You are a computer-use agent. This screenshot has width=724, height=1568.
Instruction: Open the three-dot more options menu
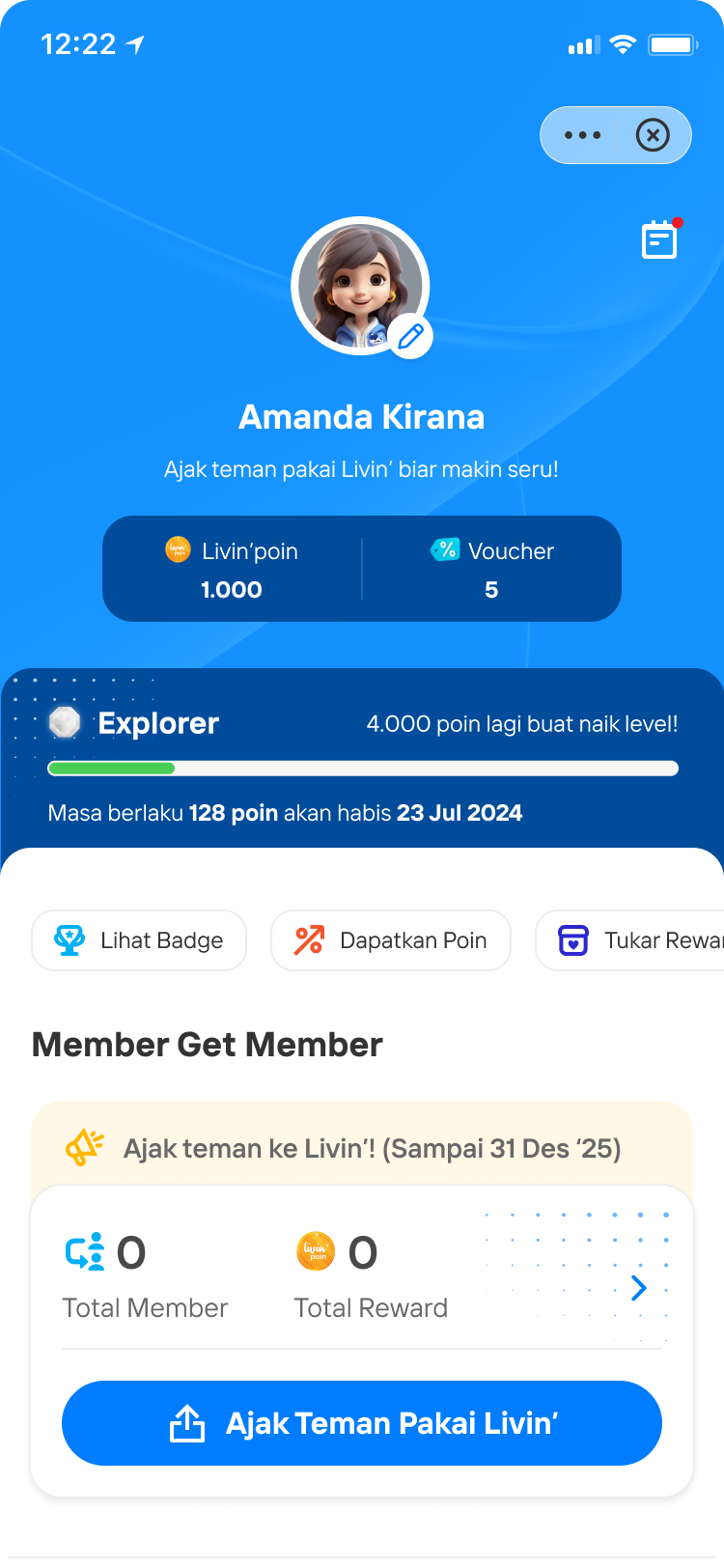[x=582, y=135]
